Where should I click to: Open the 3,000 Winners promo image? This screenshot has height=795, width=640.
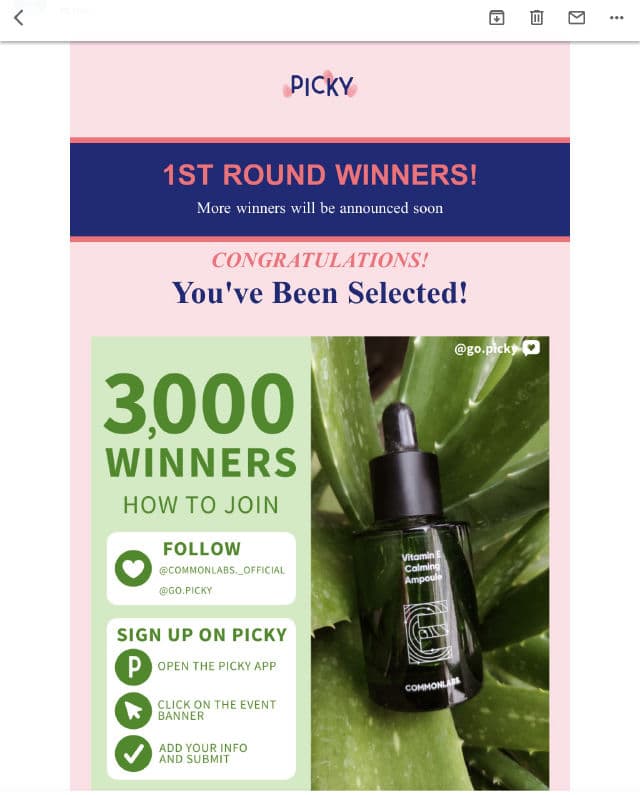[320, 560]
